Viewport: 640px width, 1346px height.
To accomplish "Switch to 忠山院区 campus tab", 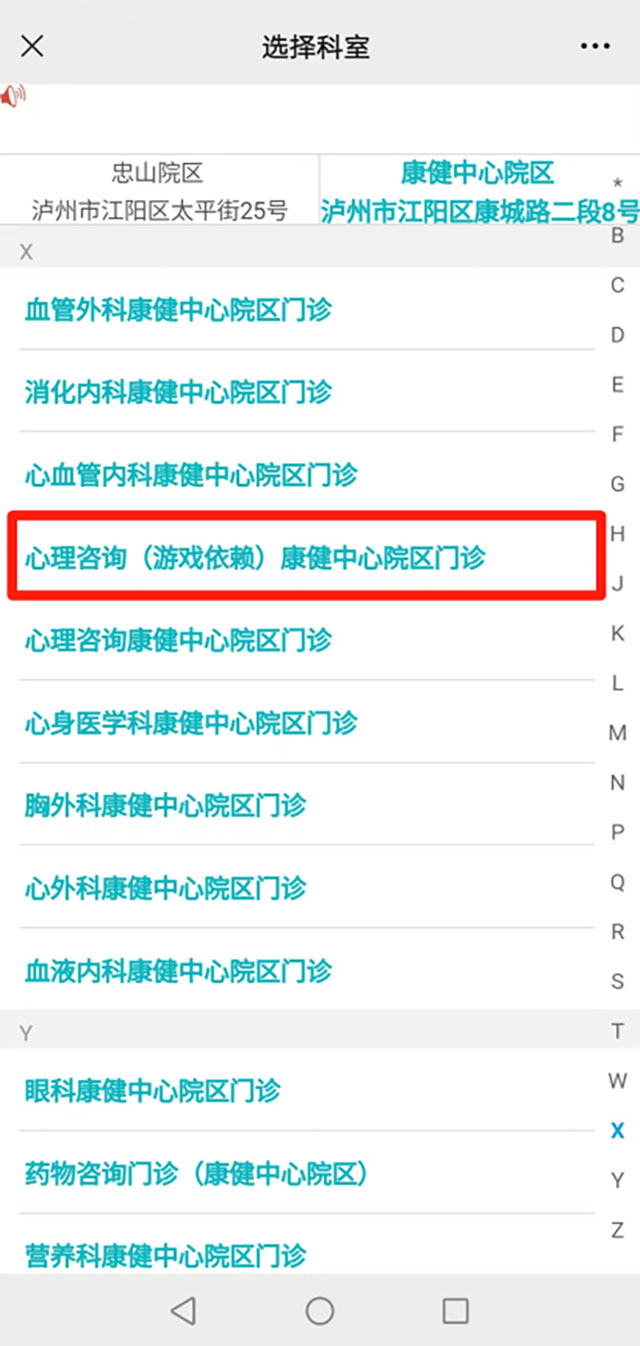I will [x=159, y=190].
